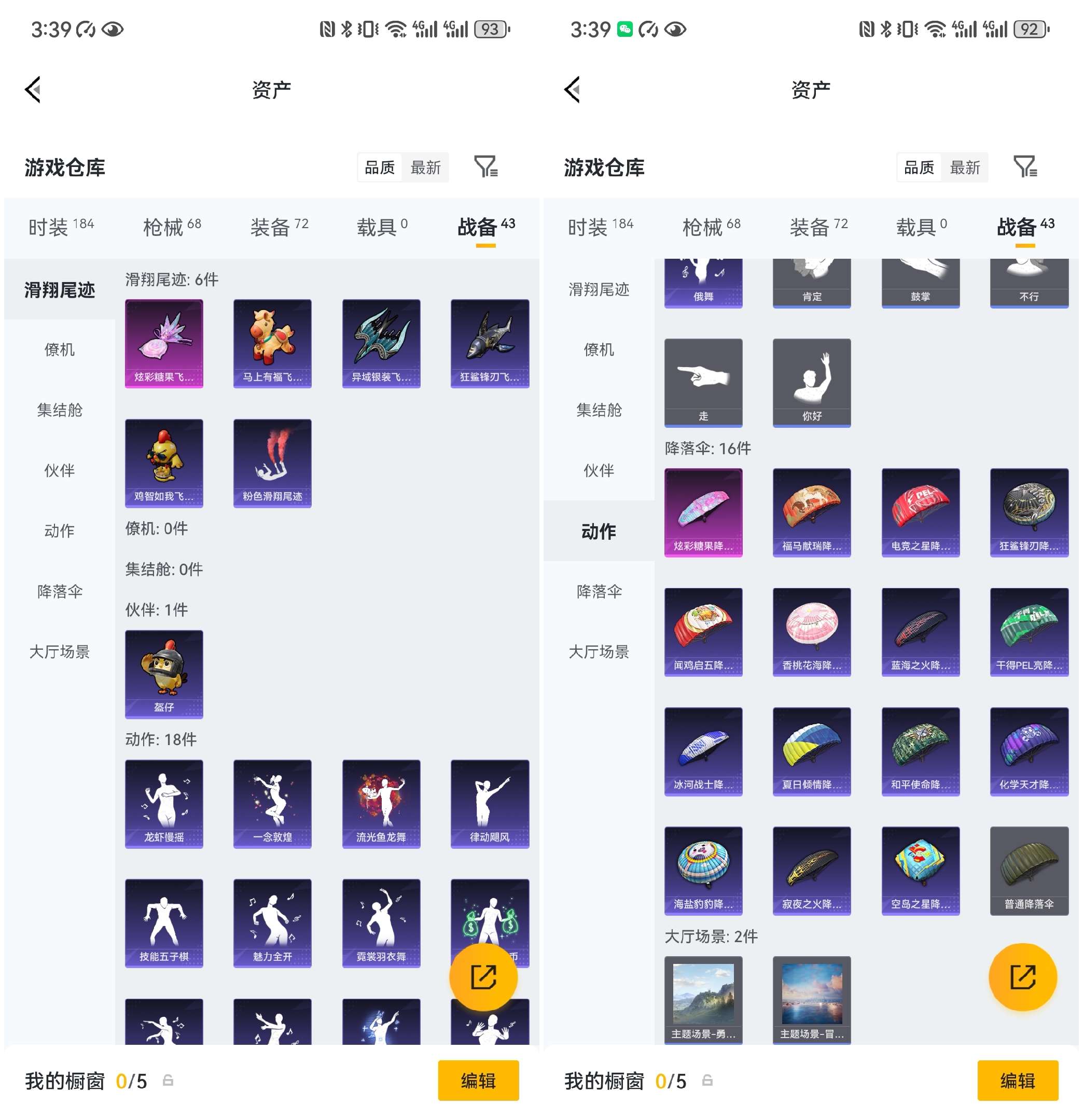Expand the 降落伞 category in the sidebar

60,592
